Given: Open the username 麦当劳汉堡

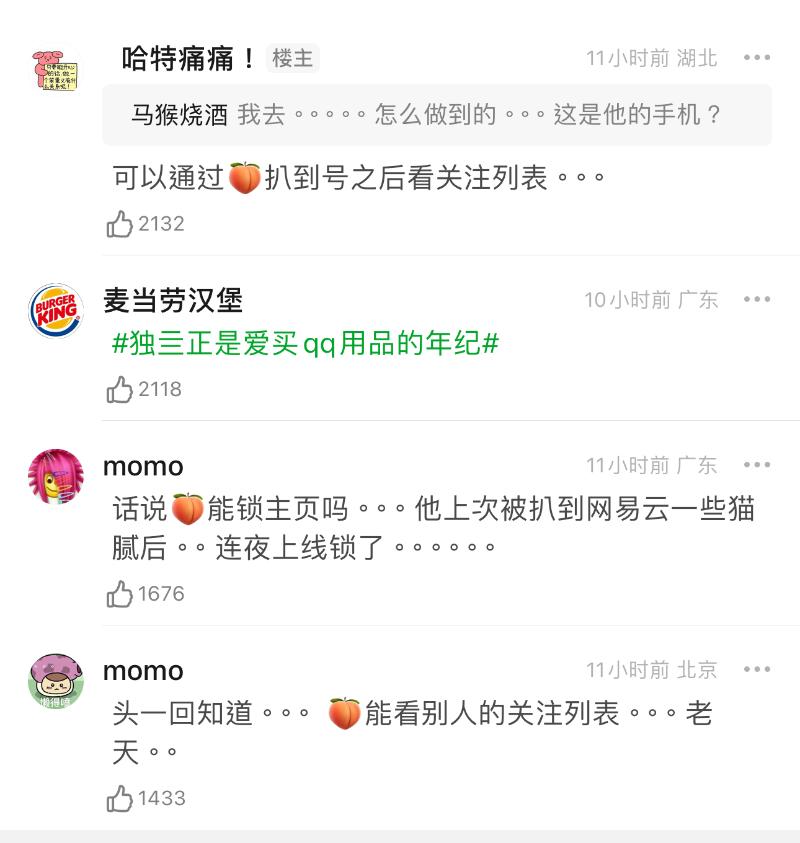Looking at the screenshot, I should (173, 299).
